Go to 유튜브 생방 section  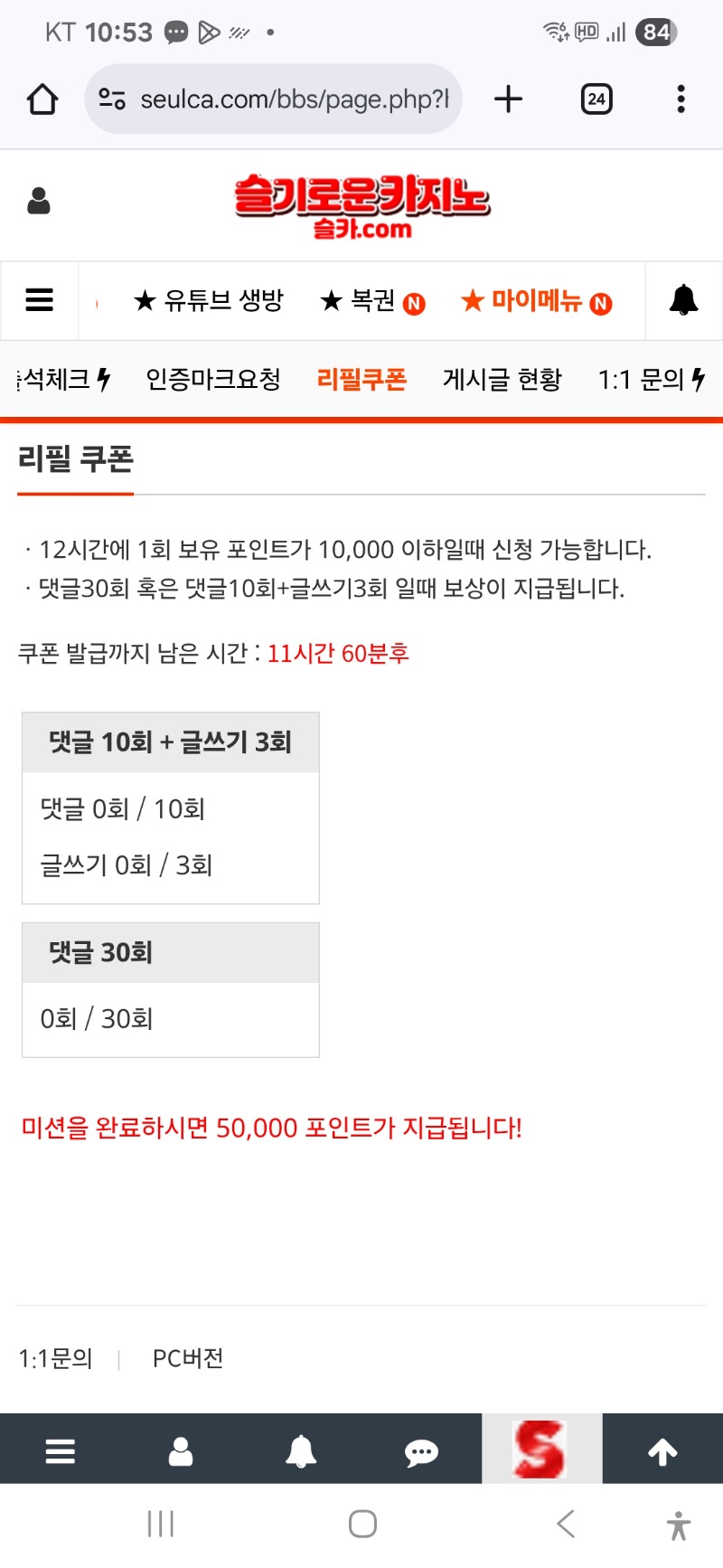(209, 300)
